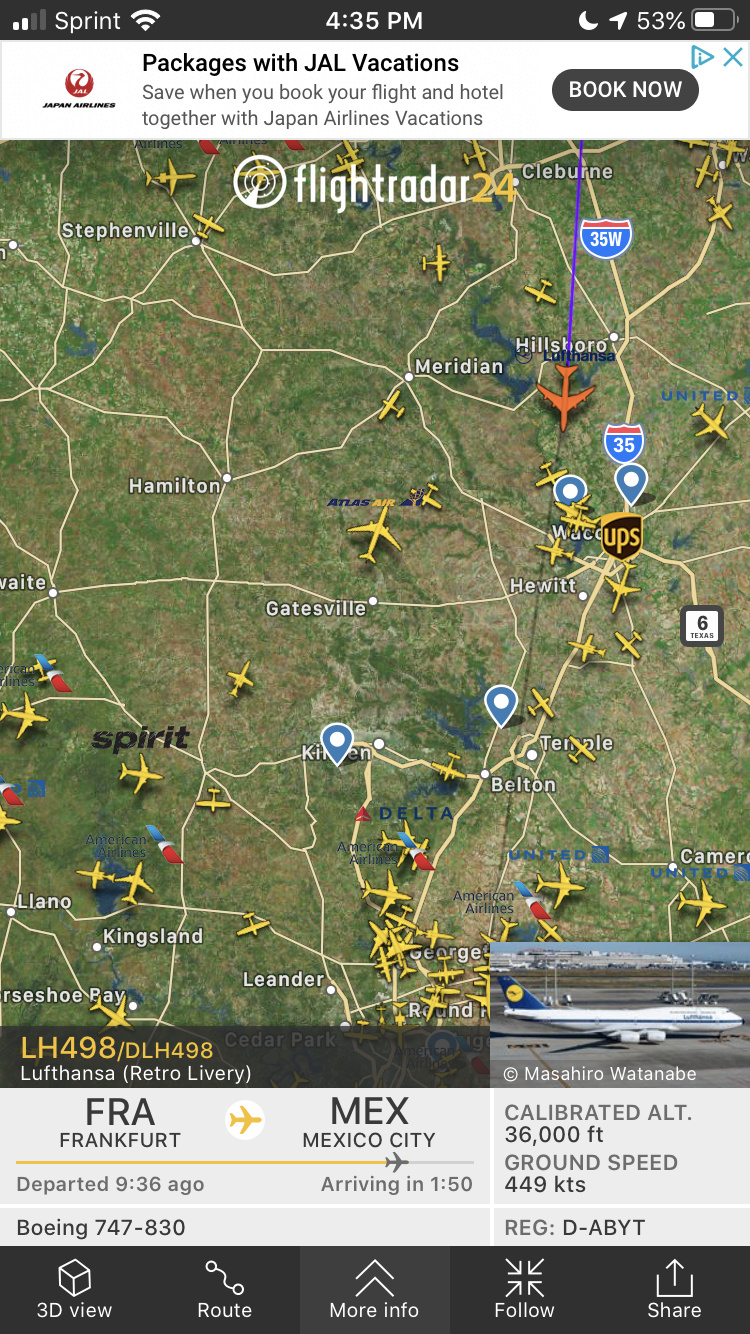Open the 3D view
This screenshot has height=1334, width=750.
(74, 1290)
